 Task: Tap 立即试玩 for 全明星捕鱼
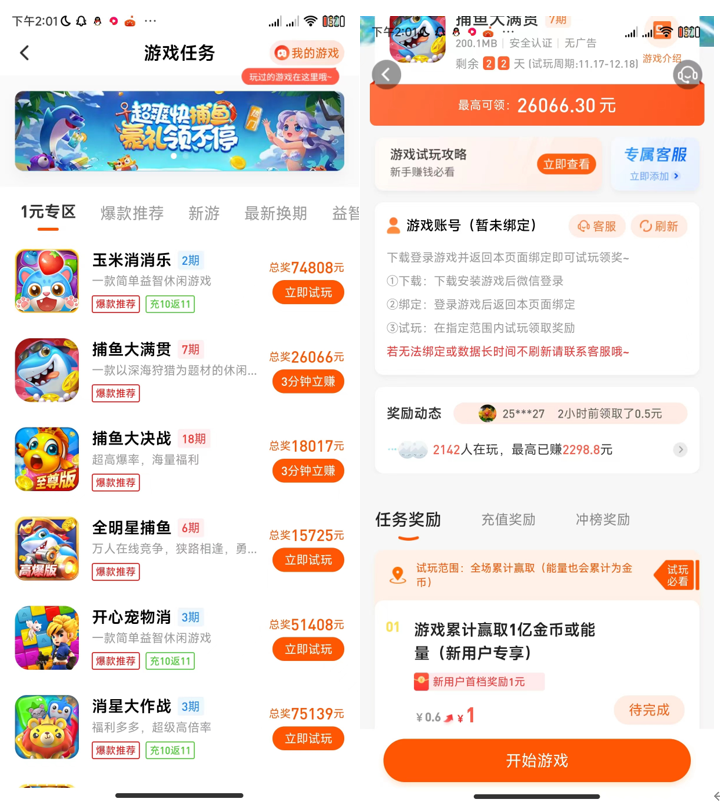308,560
